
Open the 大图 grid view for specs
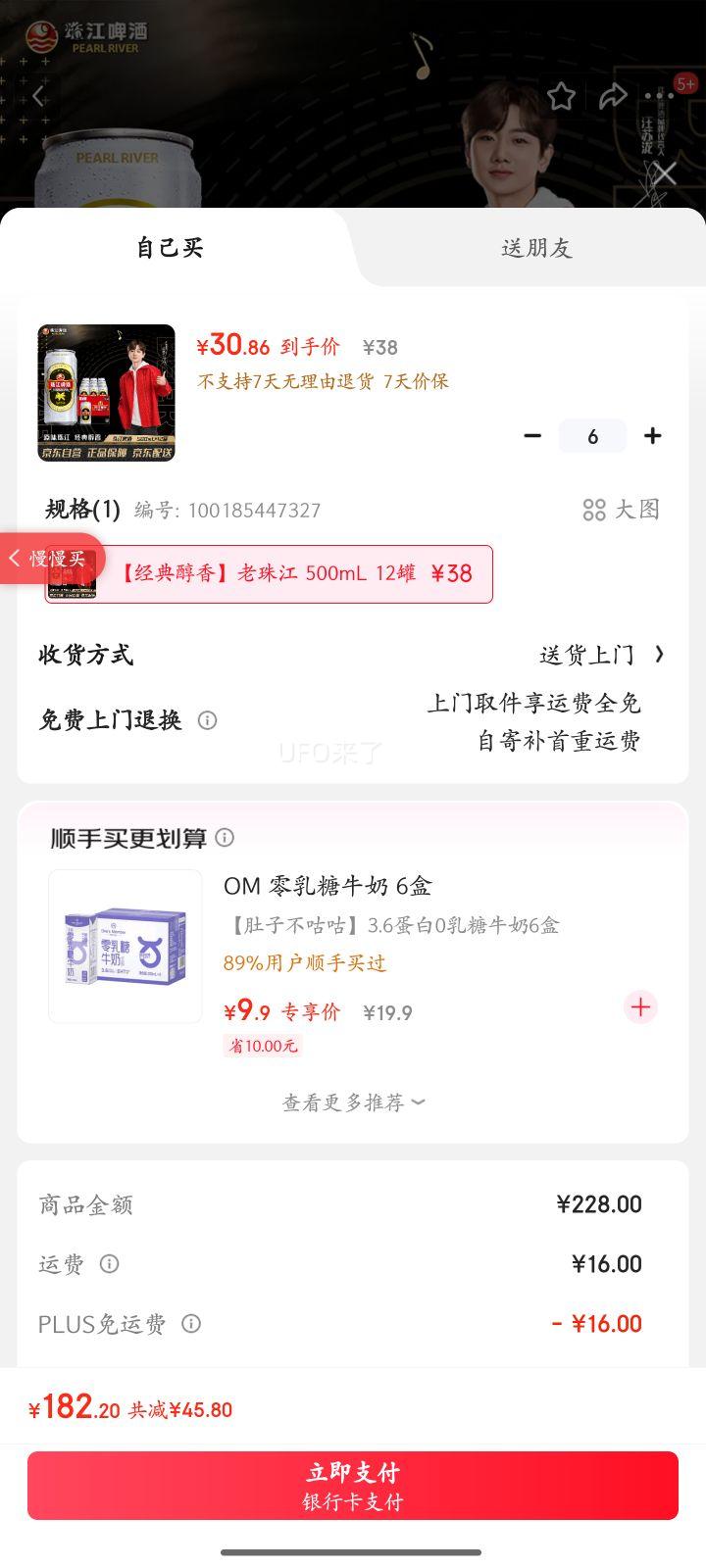coord(624,510)
